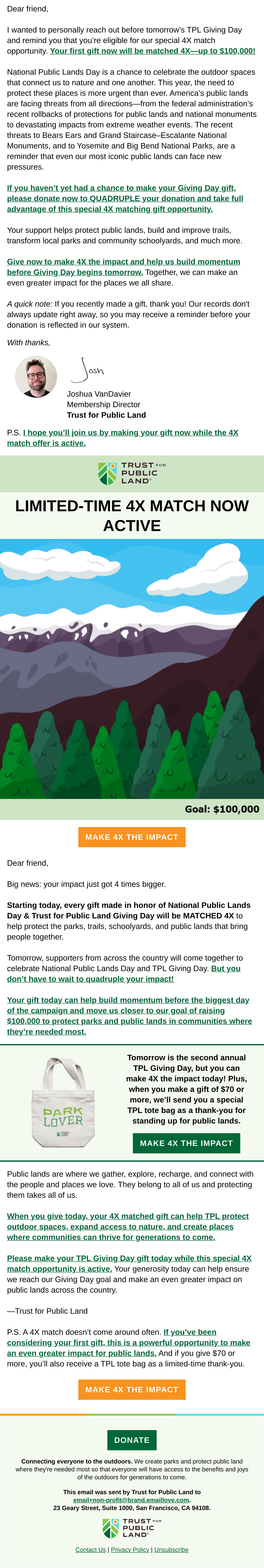The width and height of the screenshot is (264, 1568).
Task: Open 'When you give today, your 4X matched gift' link
Action: click(x=128, y=1227)
